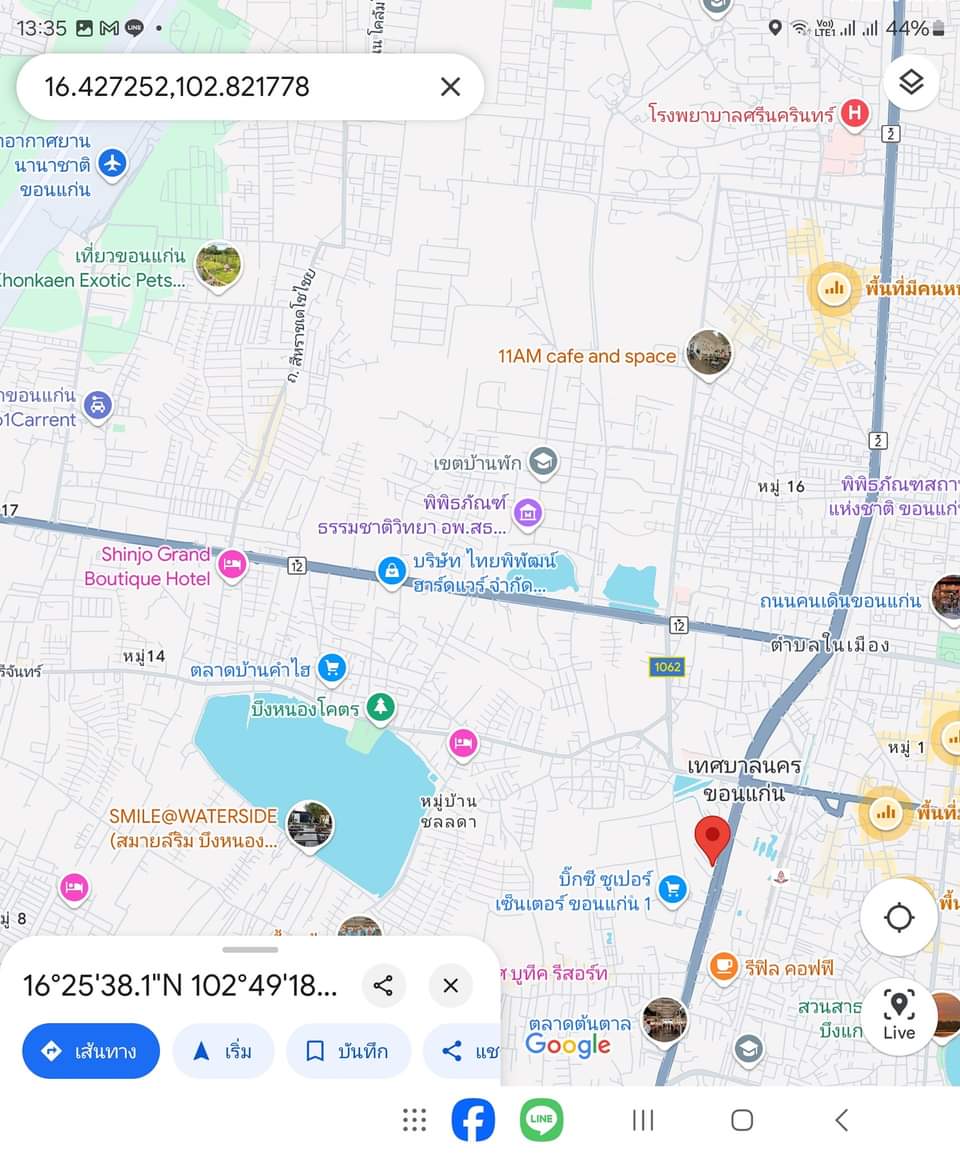
Task: Open the LINE shortcut in the taskbar
Action: 541,1120
